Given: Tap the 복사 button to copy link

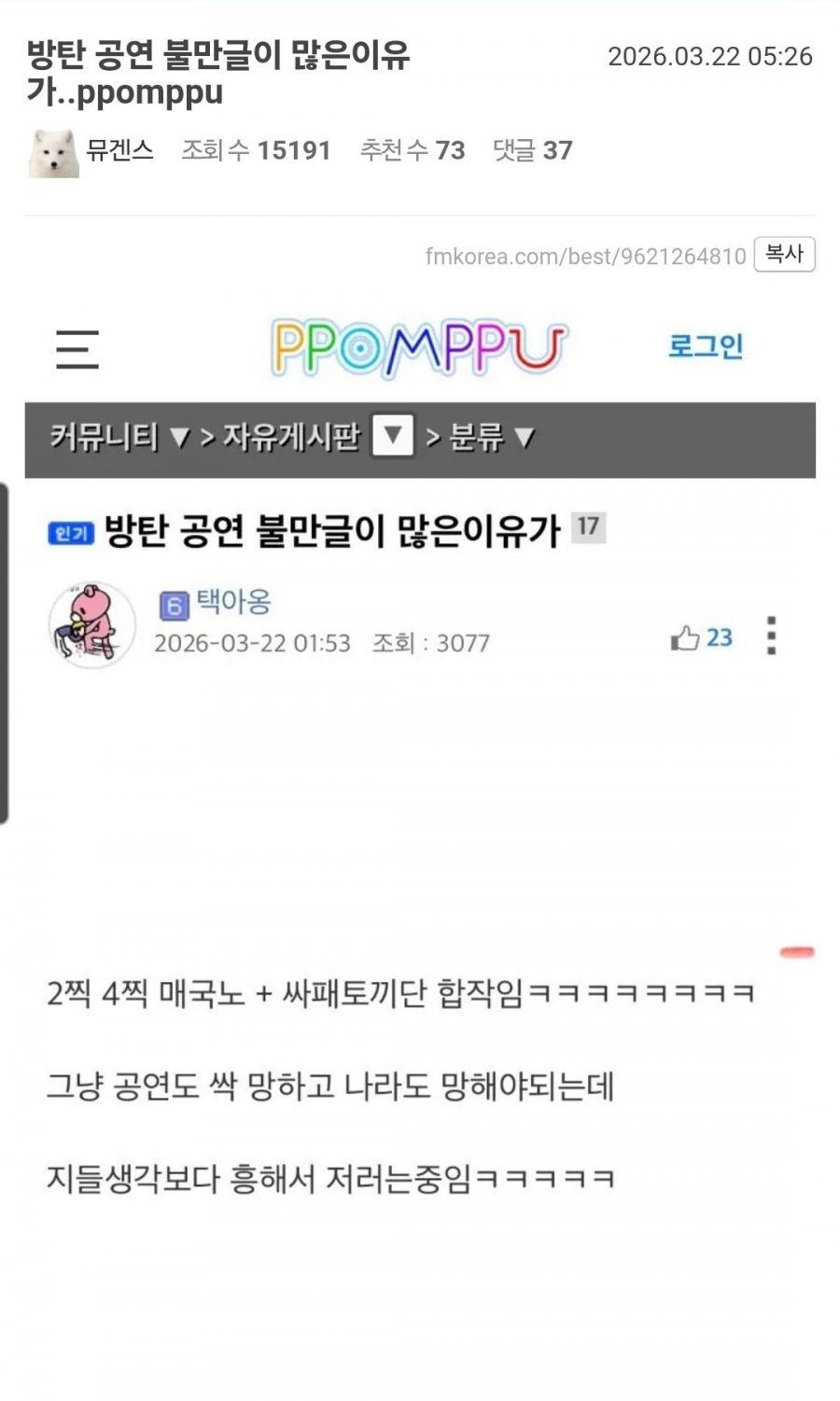Looking at the screenshot, I should click(784, 254).
